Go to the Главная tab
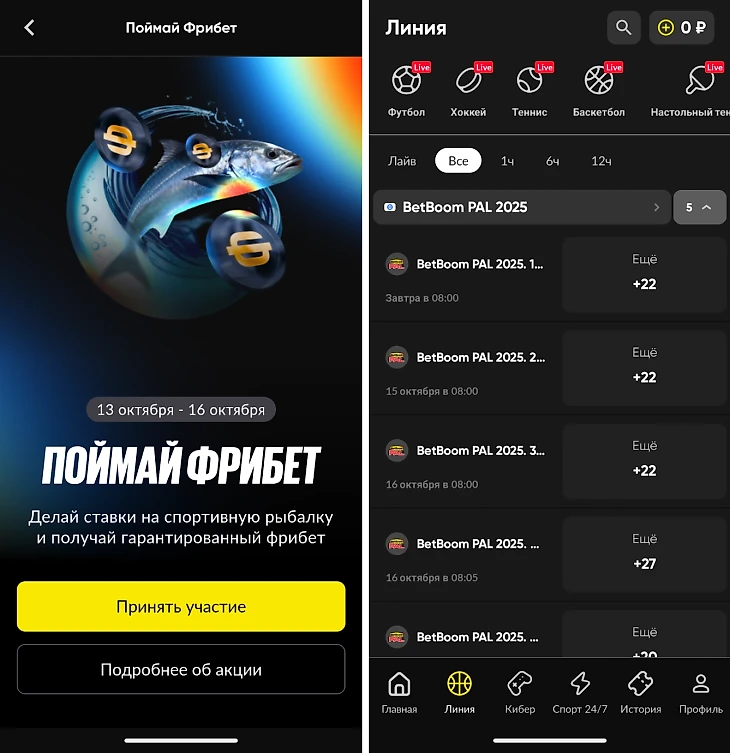 (399, 693)
